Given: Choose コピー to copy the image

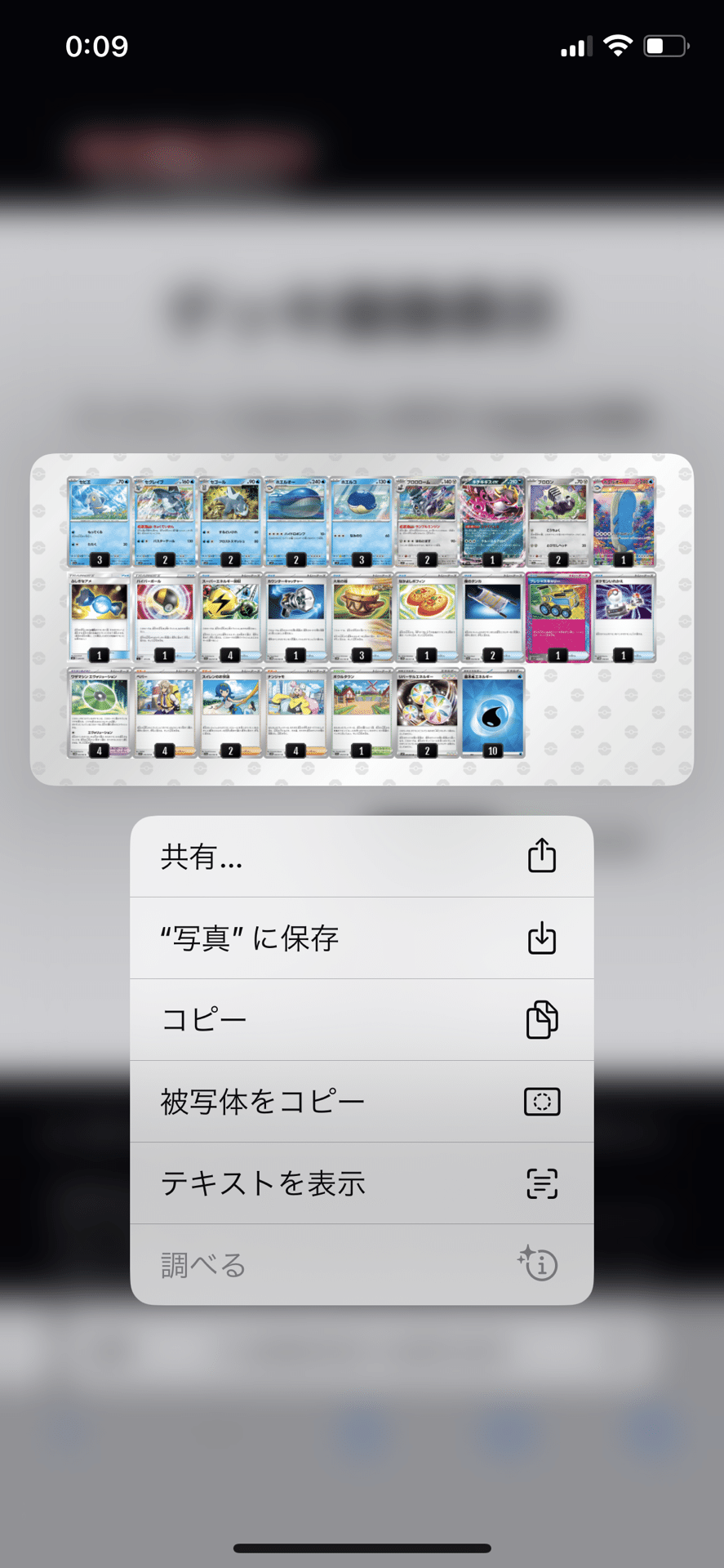Looking at the screenshot, I should tap(362, 1020).
